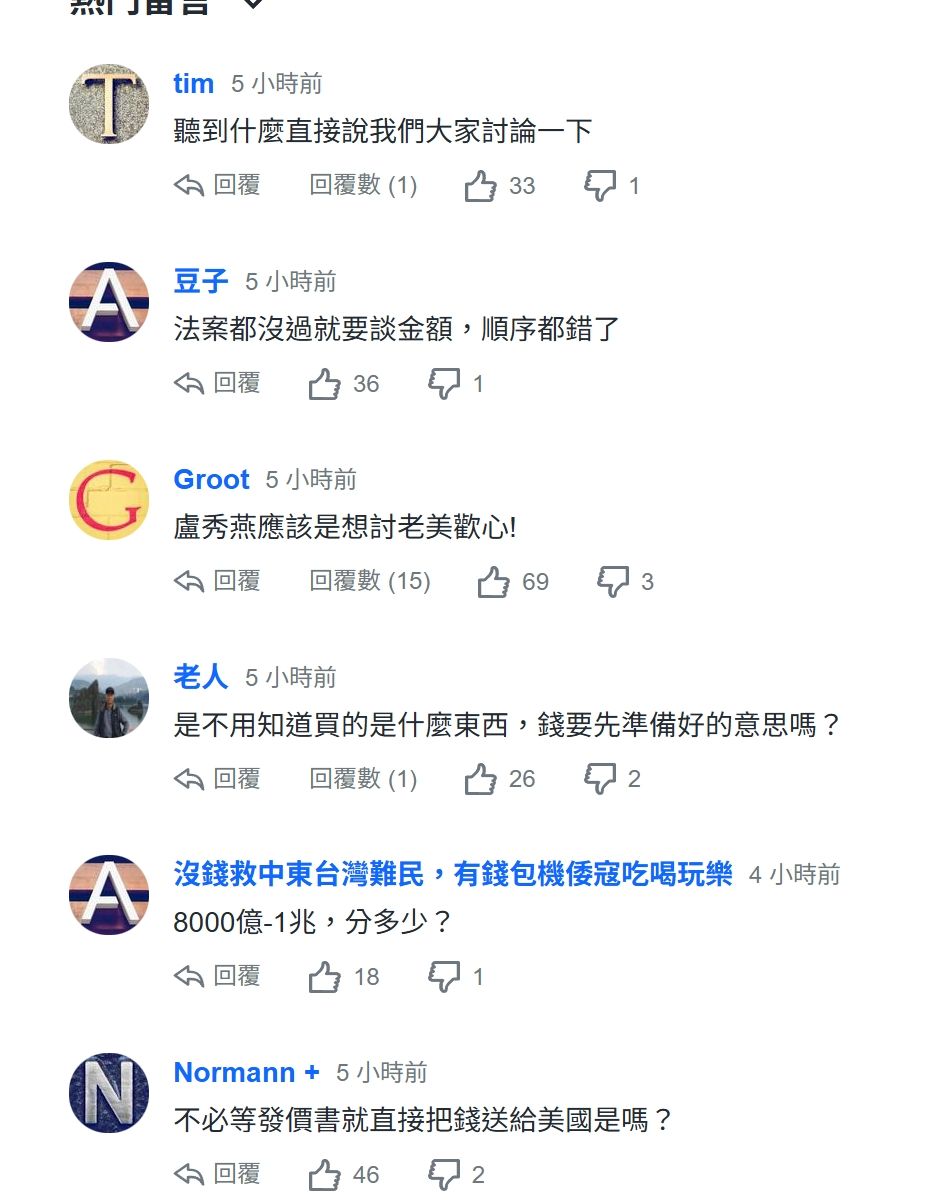Image resolution: width=932 pixels, height=1202 pixels.
Task: Reply to 老人's comment
Action: coord(217,779)
